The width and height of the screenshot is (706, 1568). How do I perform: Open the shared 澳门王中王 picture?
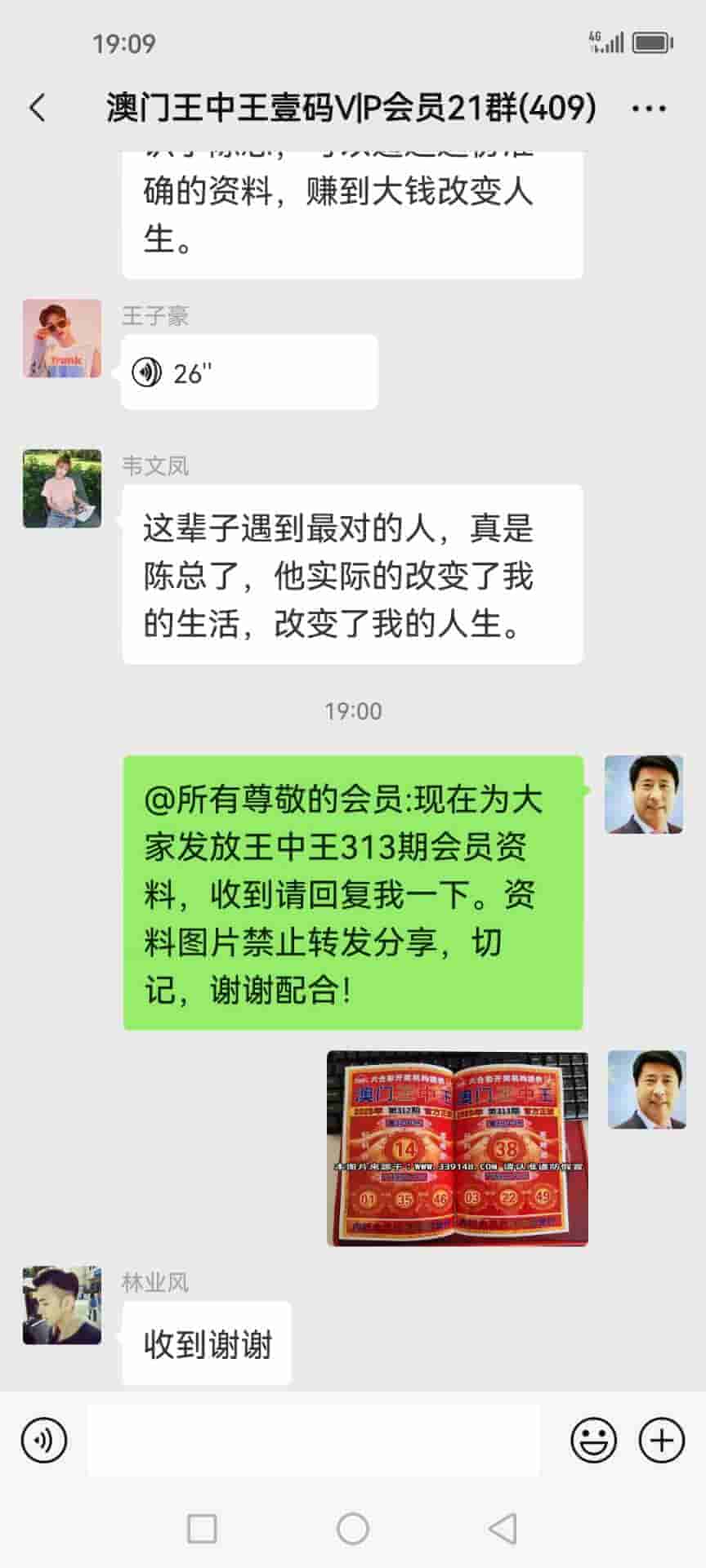(458, 1148)
